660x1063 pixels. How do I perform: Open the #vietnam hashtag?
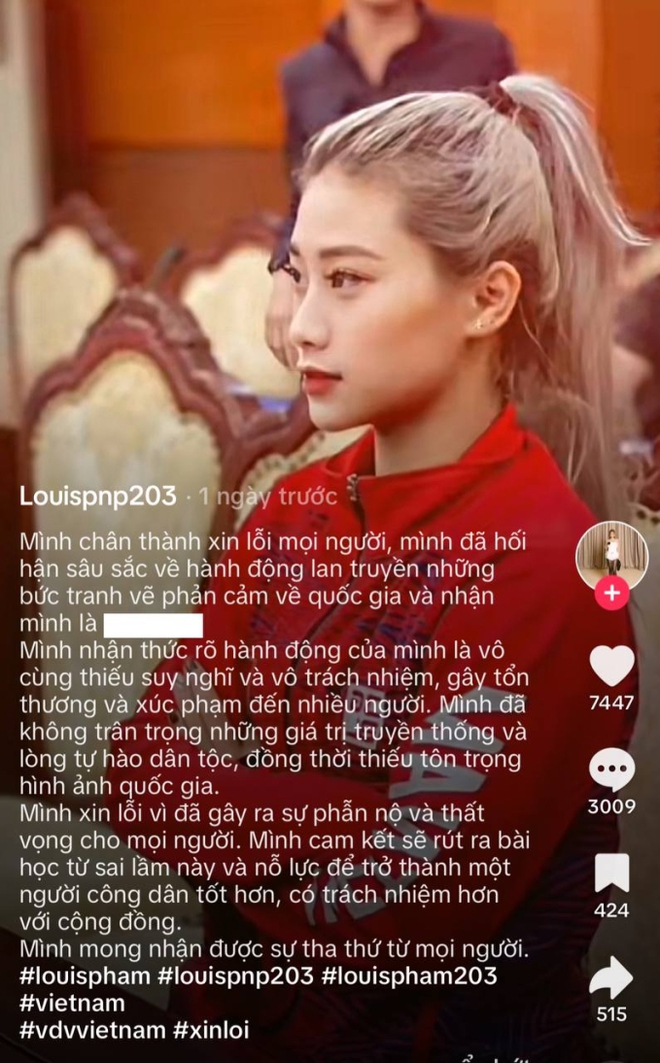(x=72, y=1002)
